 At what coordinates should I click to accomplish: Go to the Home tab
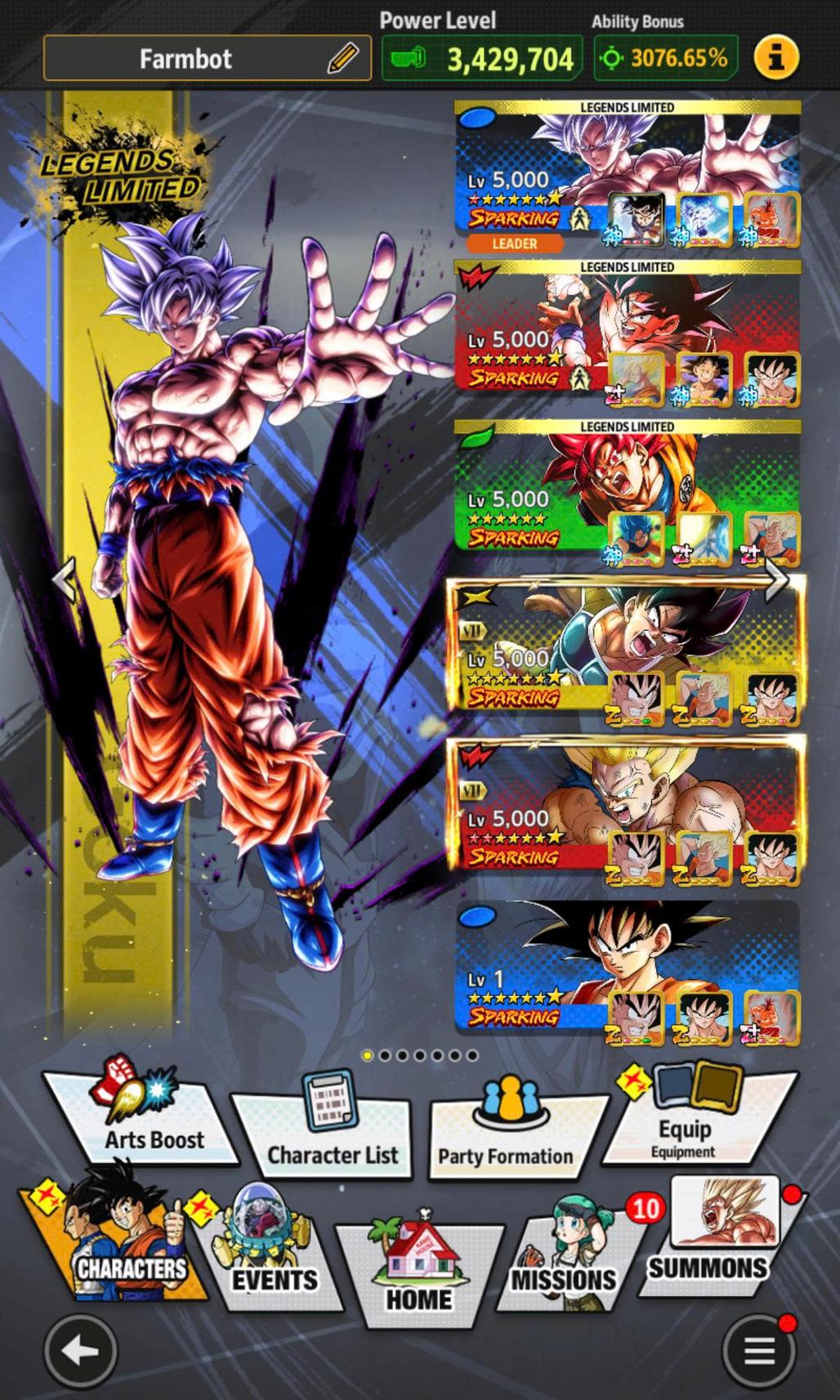418,1267
